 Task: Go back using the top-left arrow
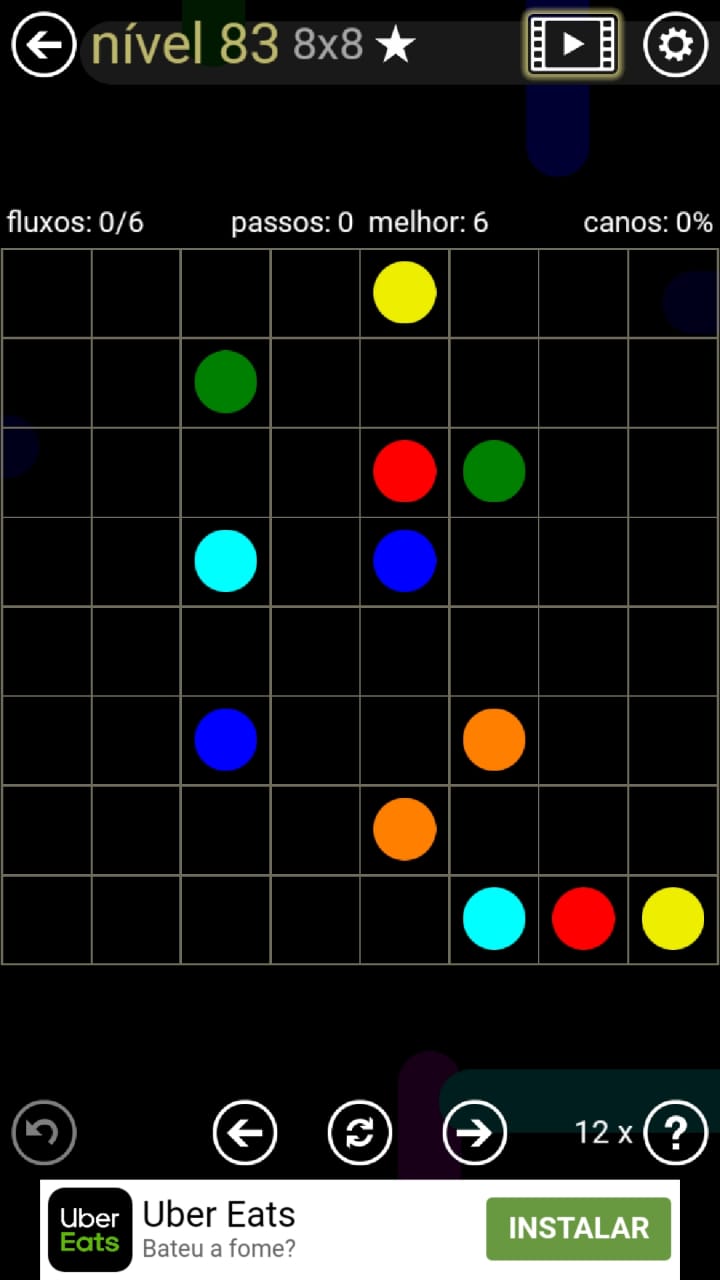pyautogui.click(x=44, y=45)
